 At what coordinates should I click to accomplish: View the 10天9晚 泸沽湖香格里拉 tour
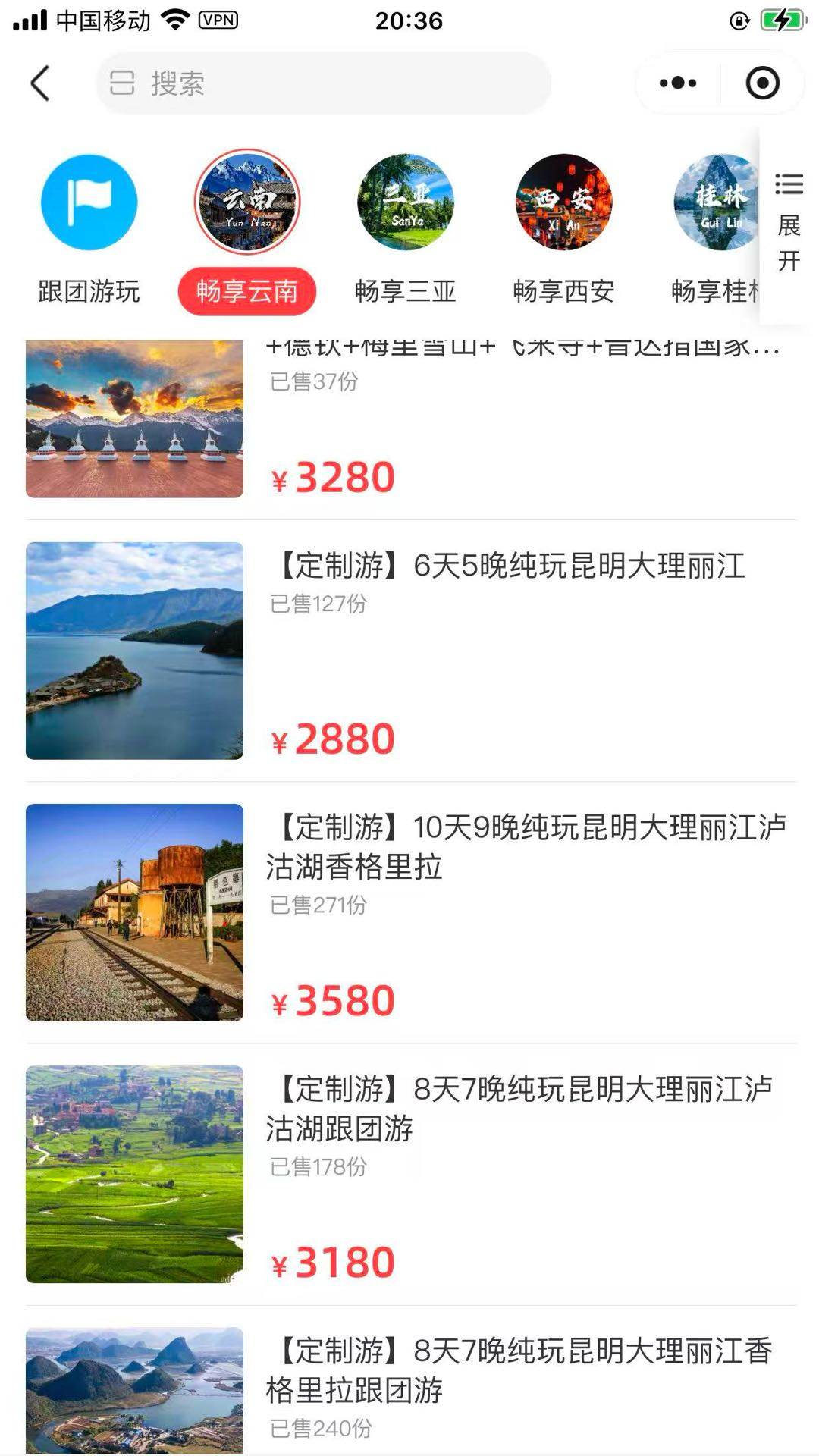coord(409,912)
